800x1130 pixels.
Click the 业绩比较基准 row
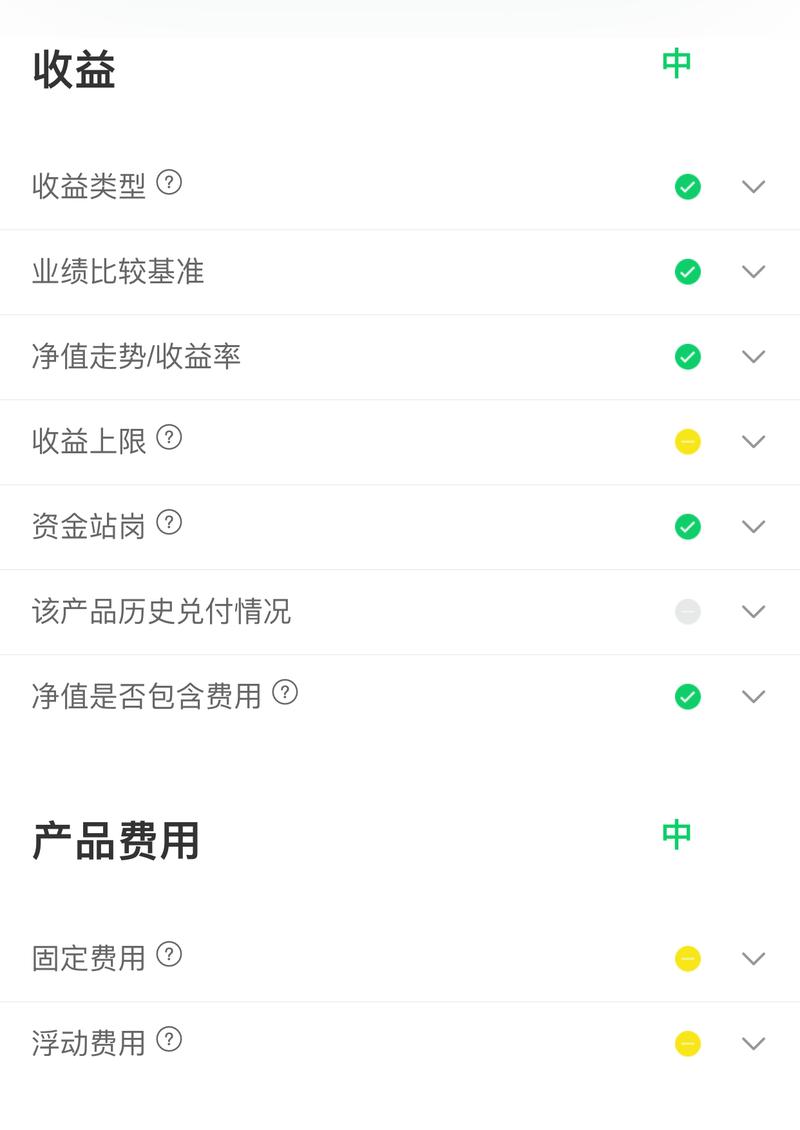[400, 271]
